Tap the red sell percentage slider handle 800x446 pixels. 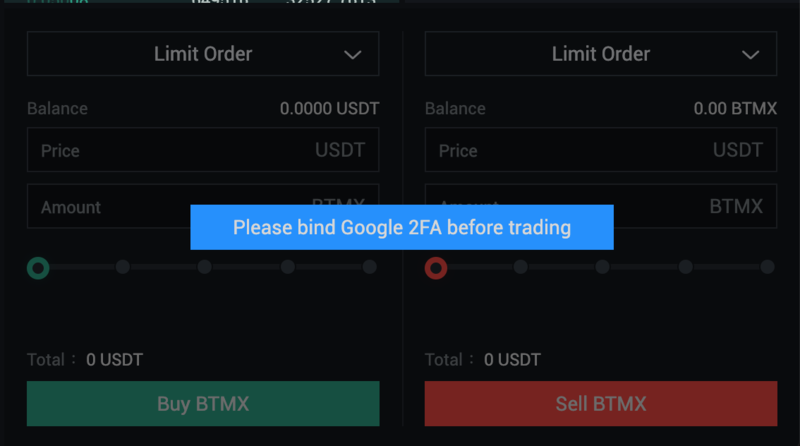436,268
